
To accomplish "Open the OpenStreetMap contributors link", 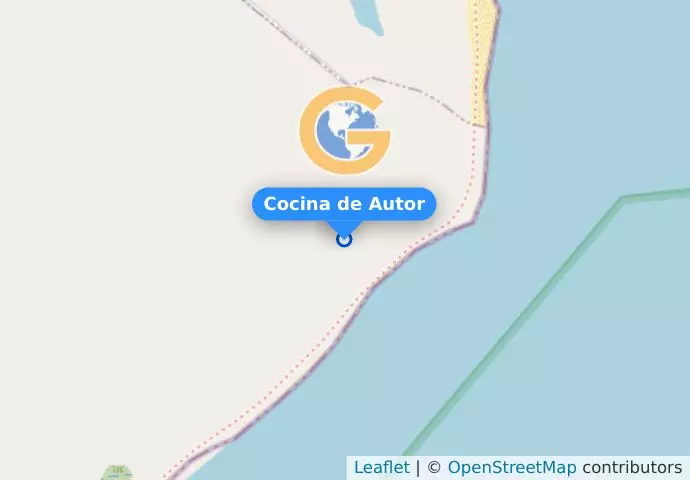I will pyautogui.click(x=511, y=467).
